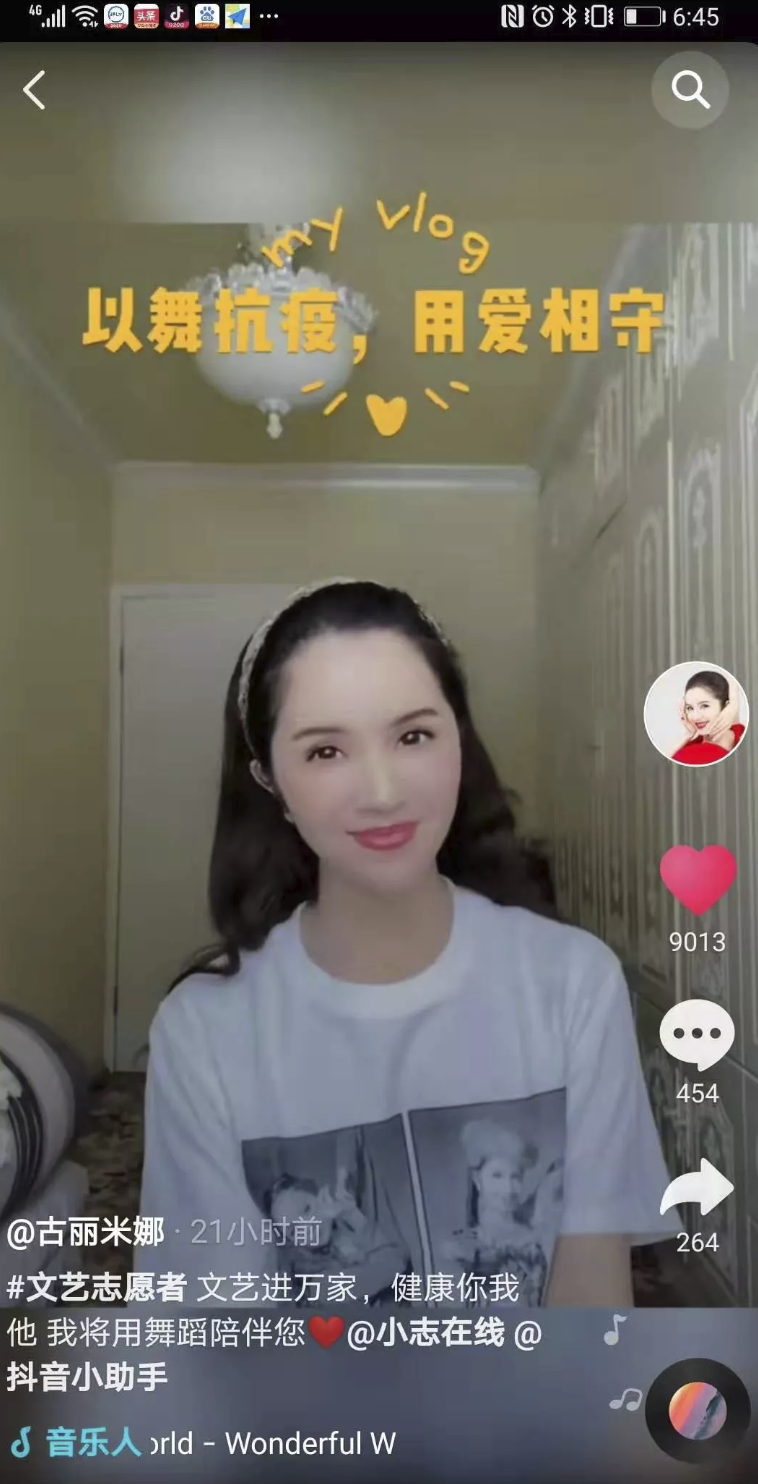Open the mentioned 抖音小助手 account
This screenshot has width=758, height=1484.
tap(87, 1377)
